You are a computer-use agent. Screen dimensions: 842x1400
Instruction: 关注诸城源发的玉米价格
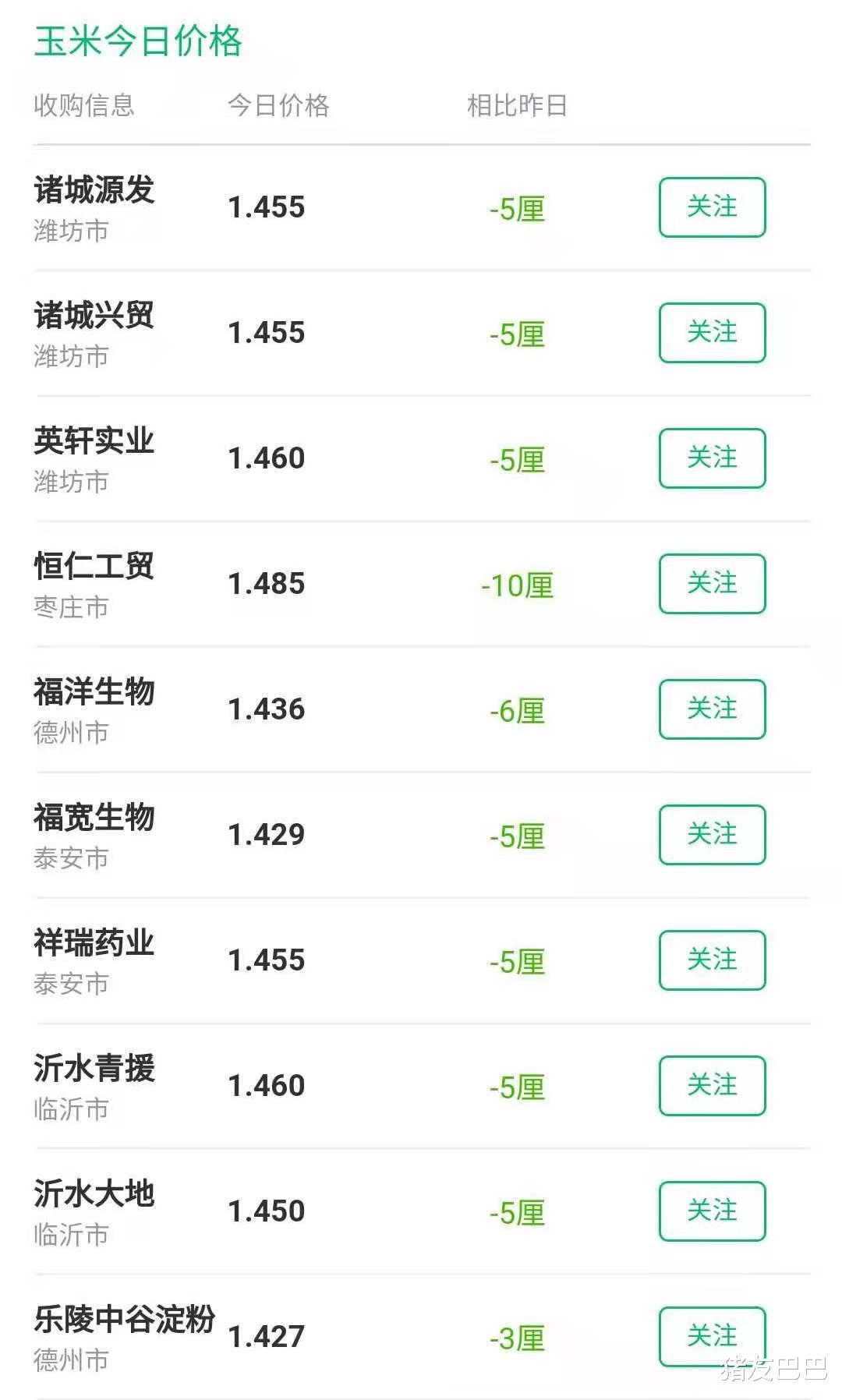[x=711, y=207]
